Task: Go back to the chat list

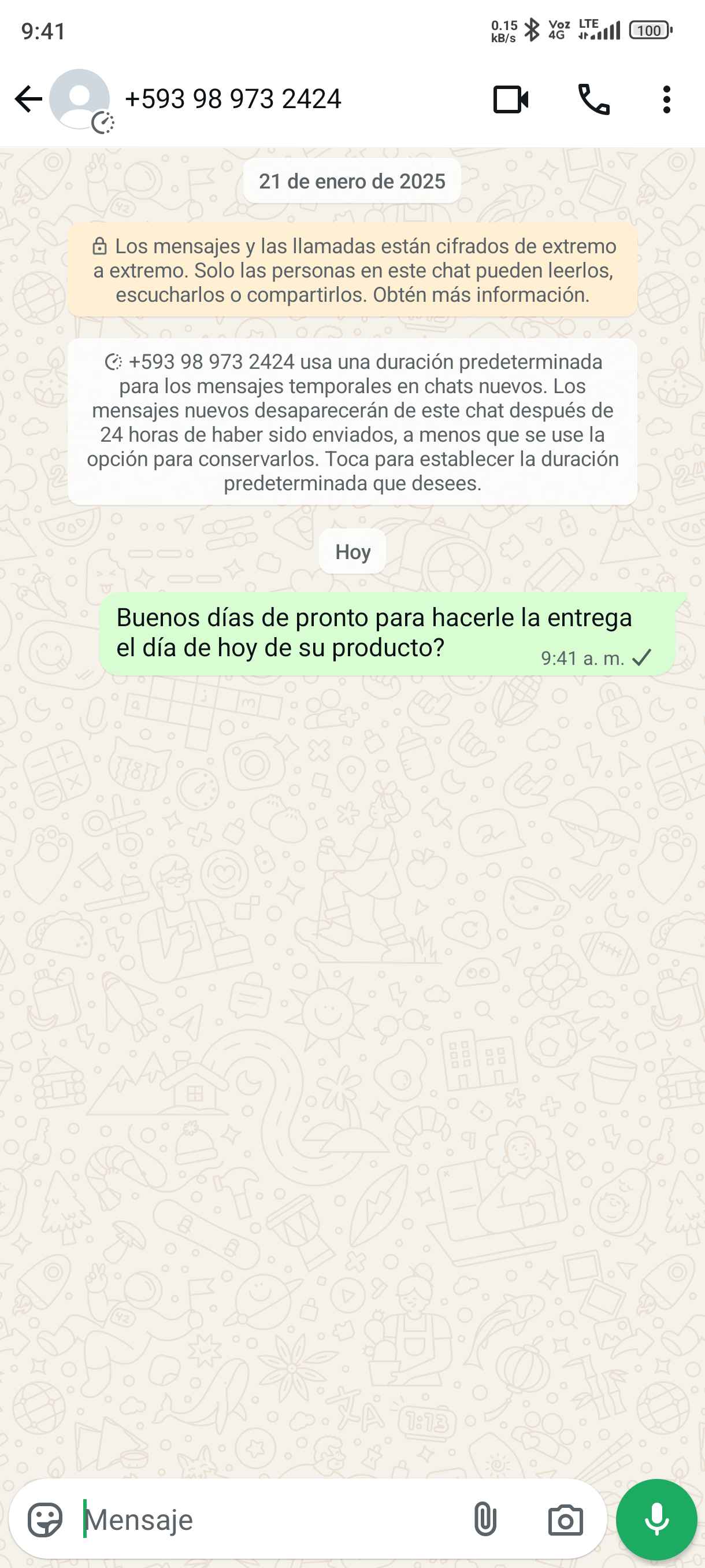Action: (28, 99)
